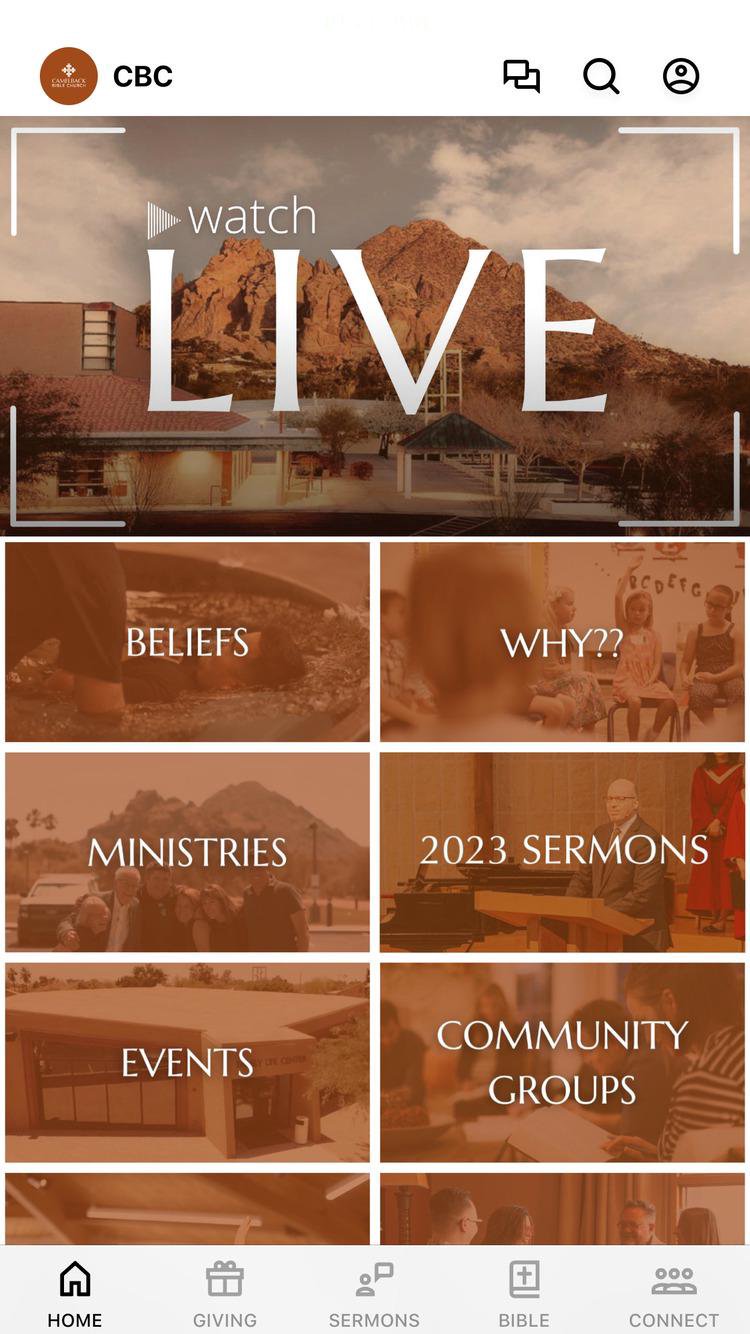Open the Events tile

187,1062
